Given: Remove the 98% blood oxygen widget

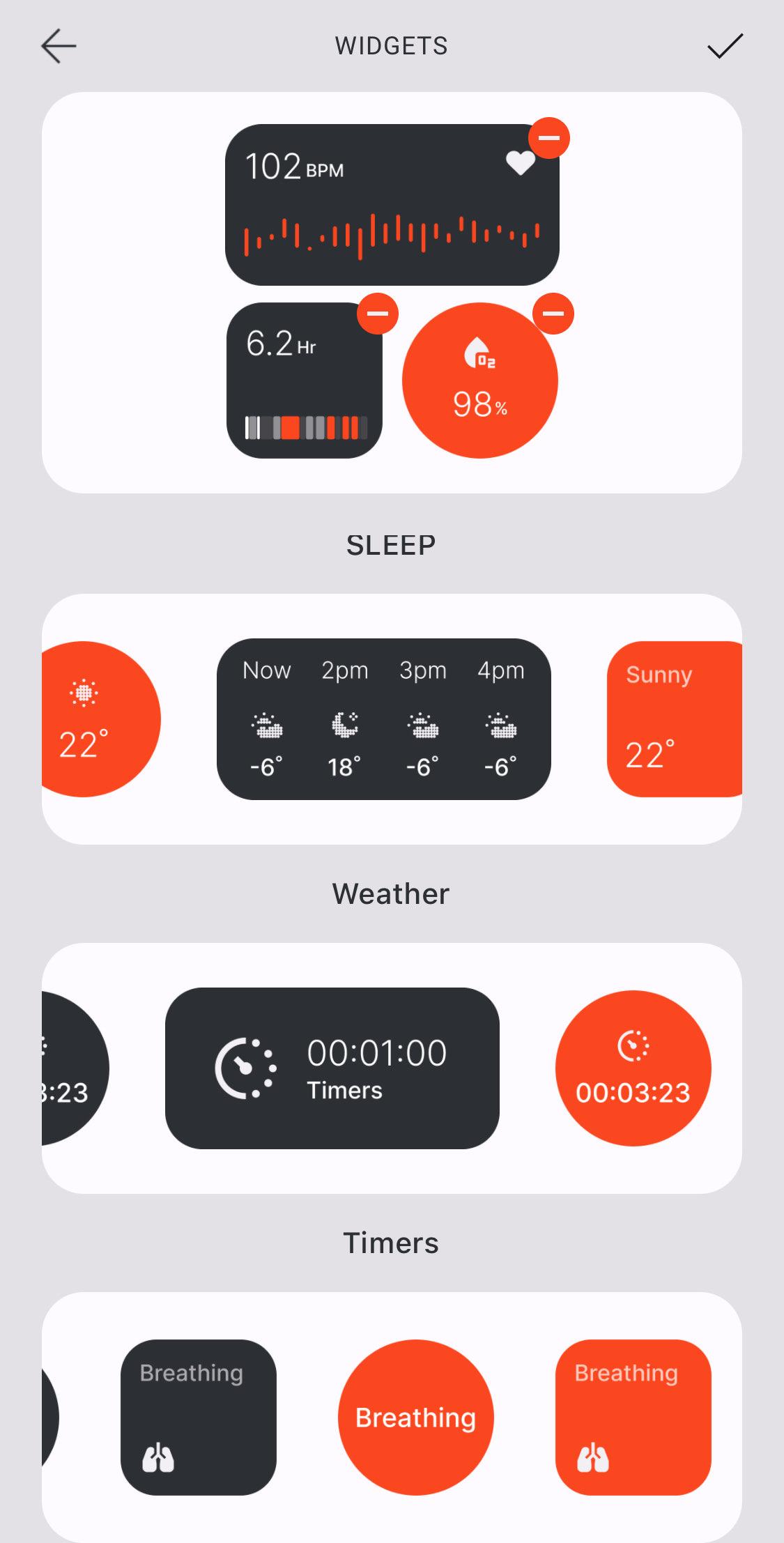Looking at the screenshot, I should tap(553, 314).
